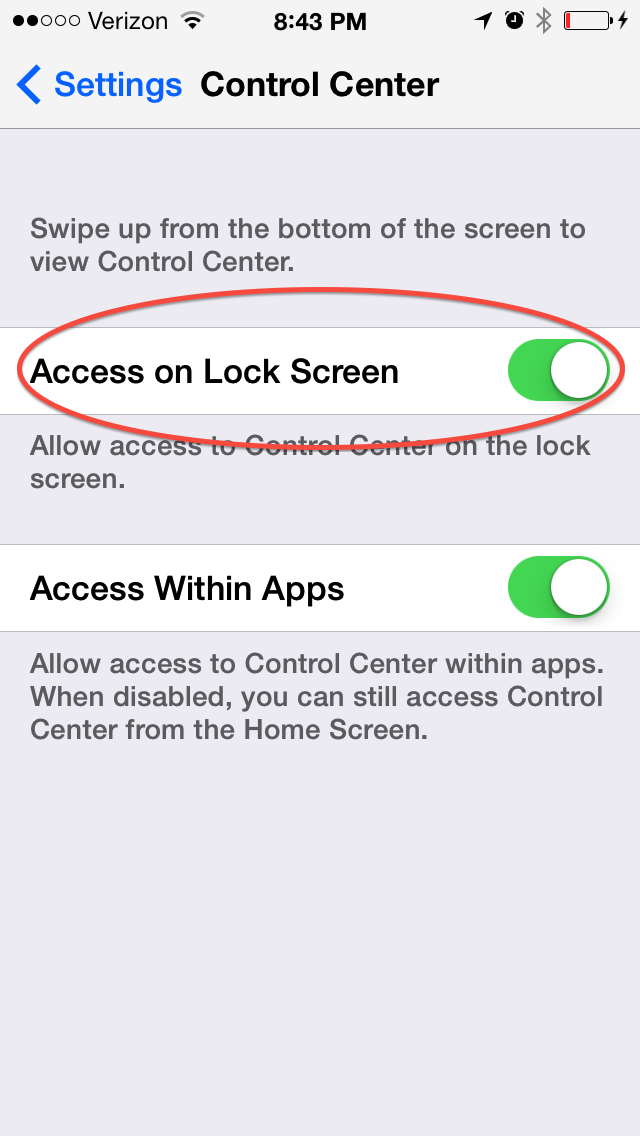Disable Access on Lock Screen switch
Viewport: 640px width, 1136px height.
click(559, 370)
